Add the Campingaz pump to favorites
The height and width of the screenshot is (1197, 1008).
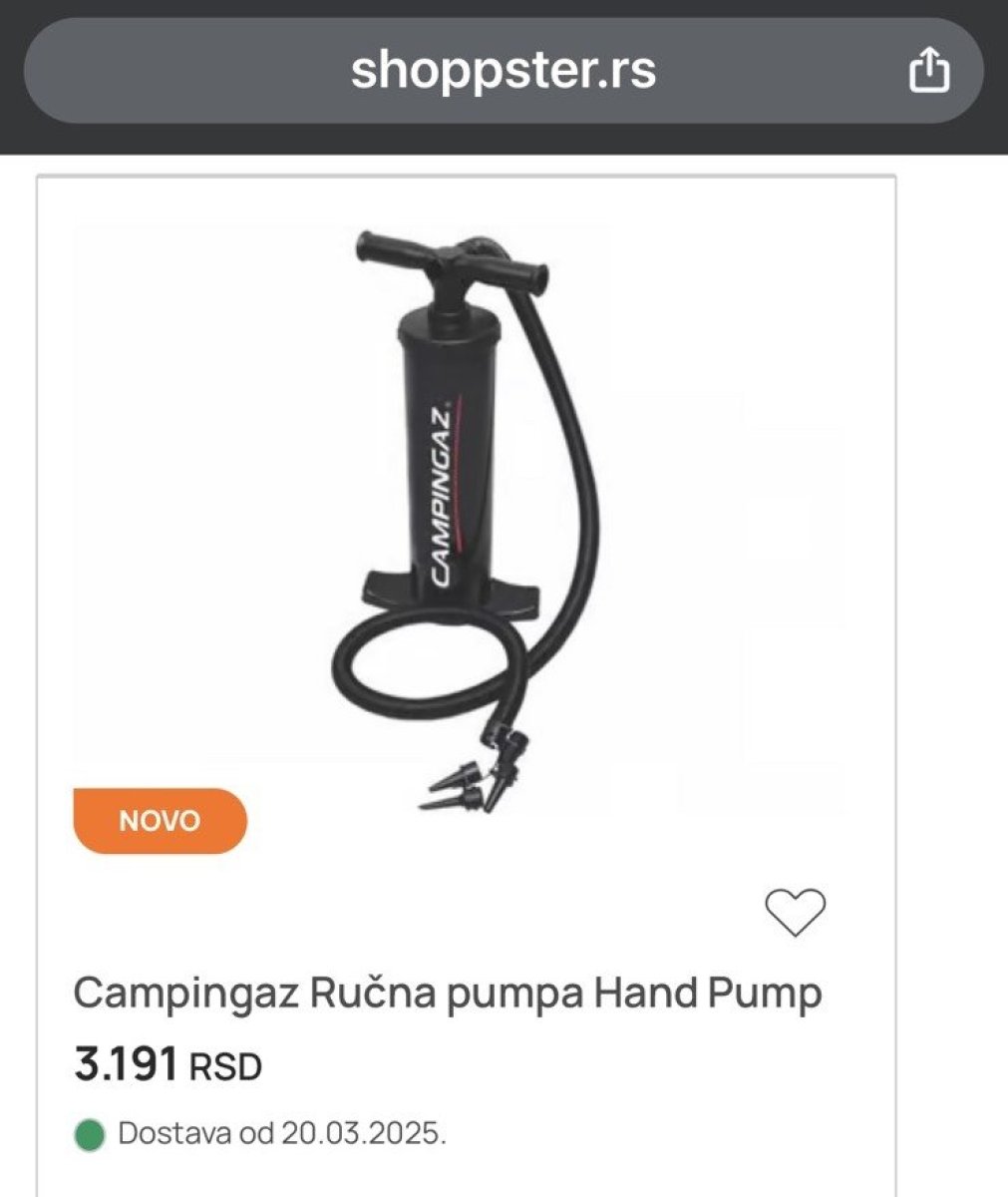[795, 912]
